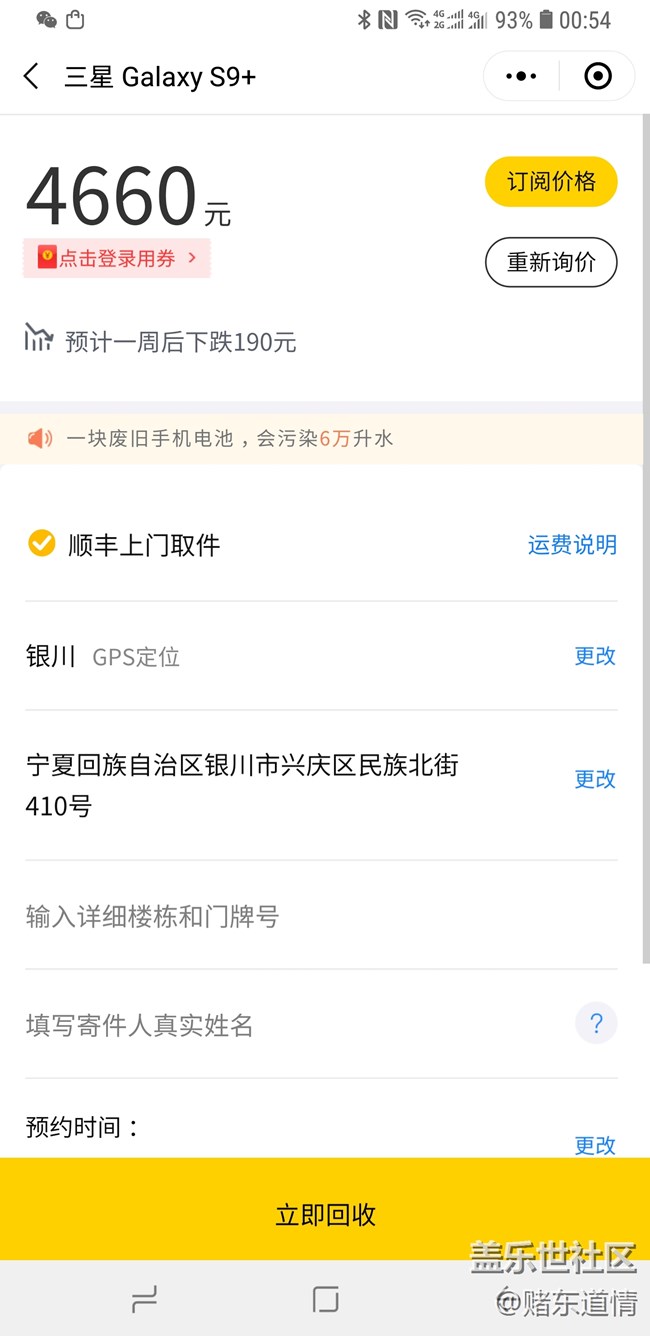Tap the 订阅价格 subscribe price button
The image size is (650, 1336).
coord(551,182)
